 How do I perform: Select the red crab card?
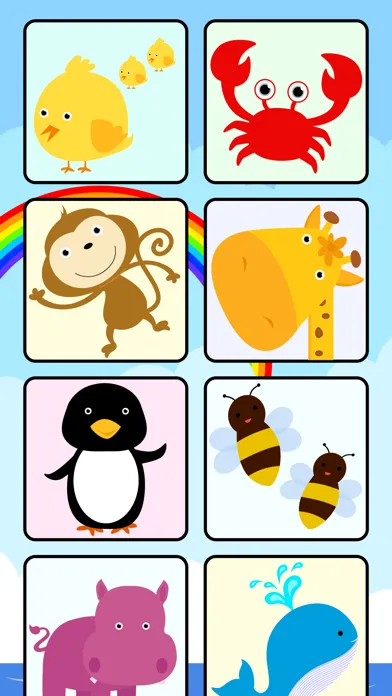[286, 102]
